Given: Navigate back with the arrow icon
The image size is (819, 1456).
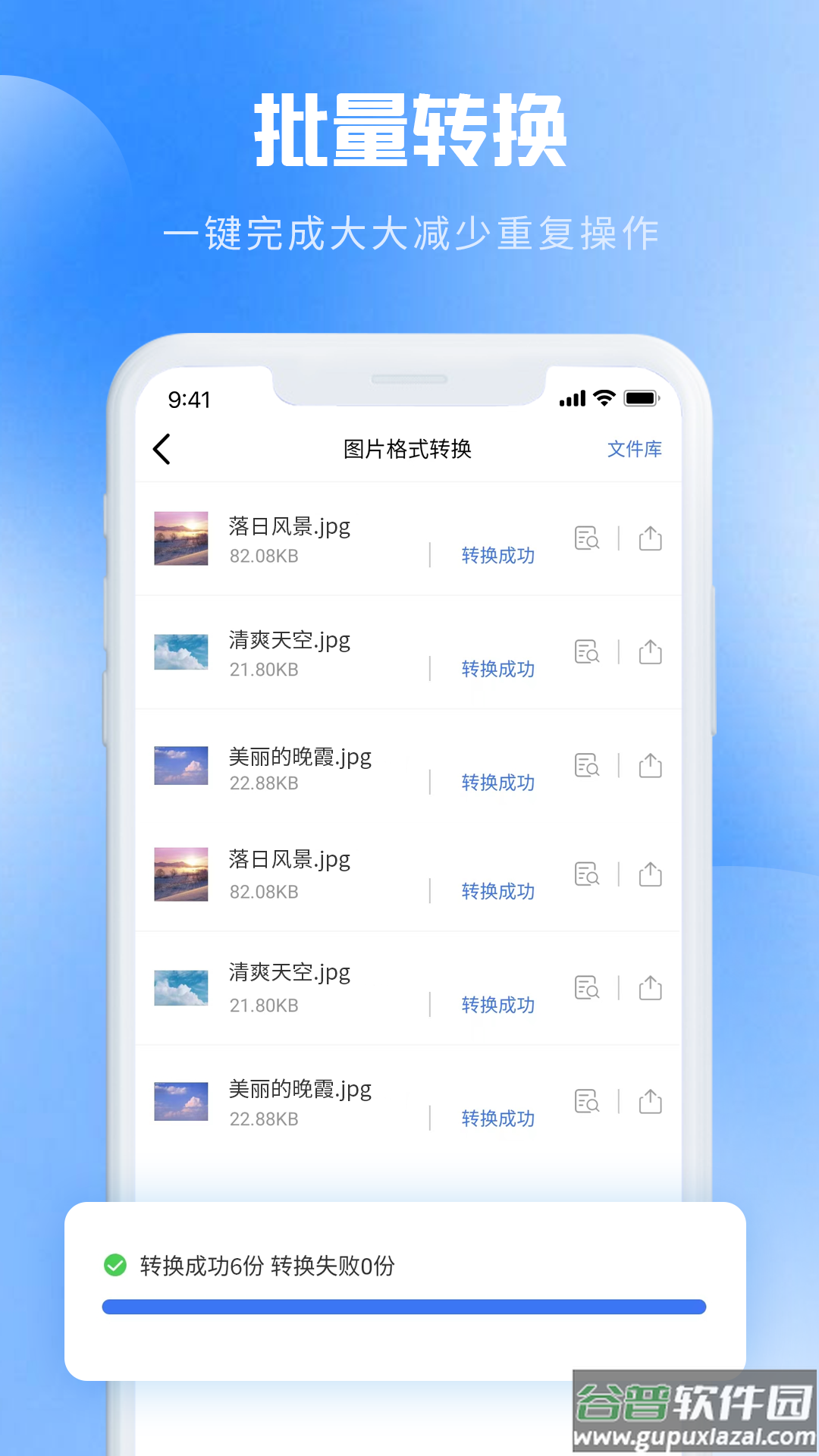Looking at the screenshot, I should [162, 449].
